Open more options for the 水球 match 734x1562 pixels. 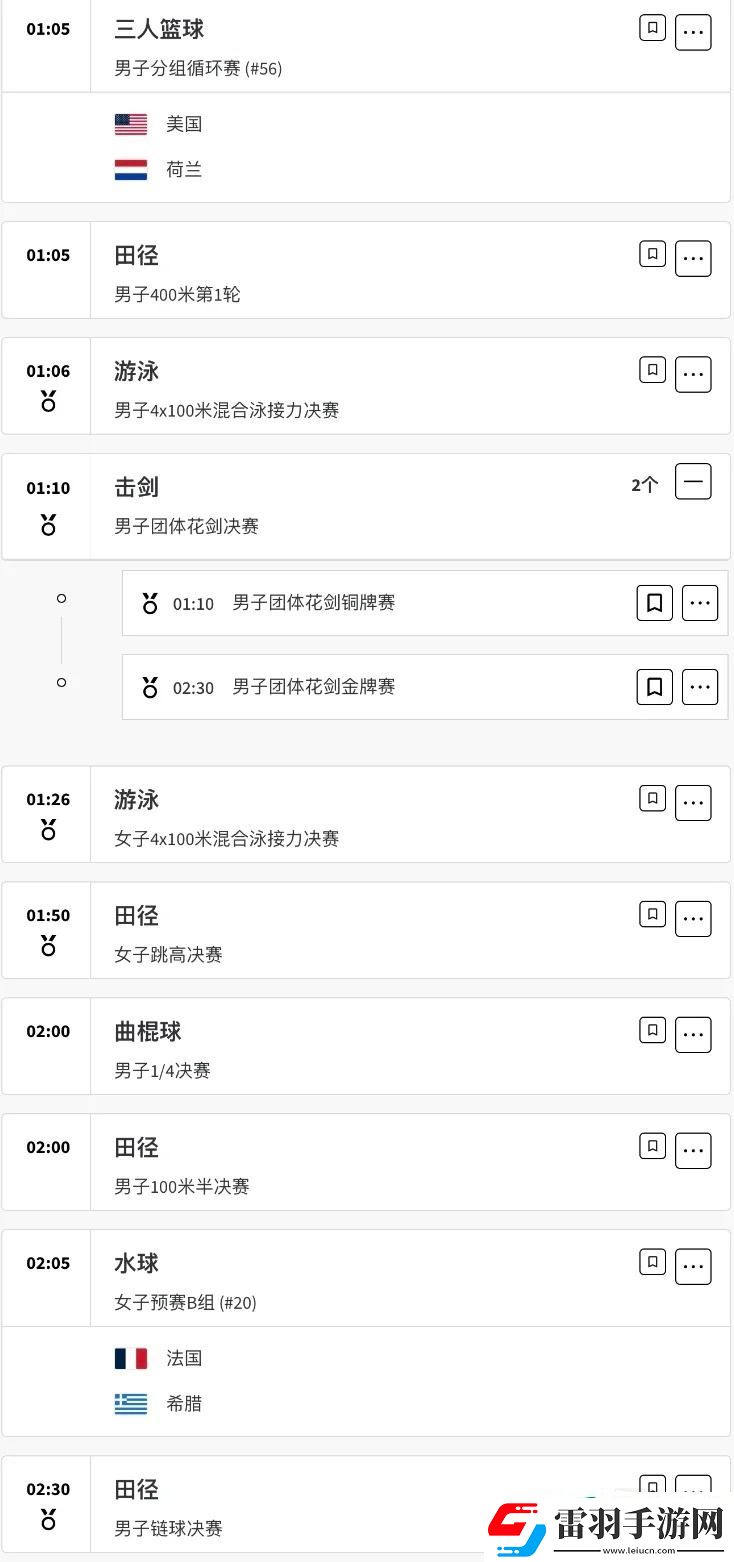tap(693, 1266)
